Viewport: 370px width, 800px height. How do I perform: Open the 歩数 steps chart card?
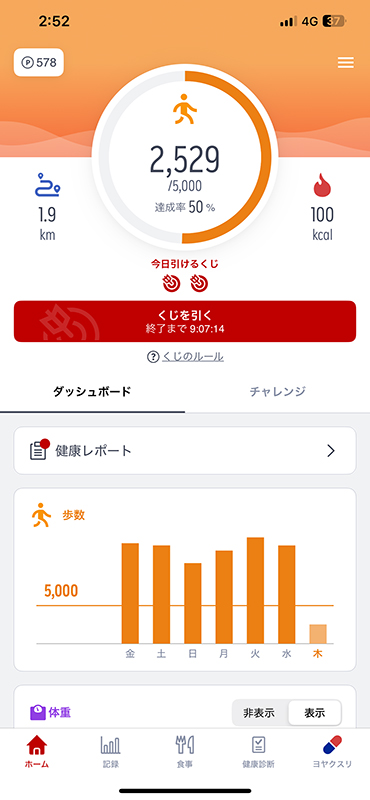(x=185, y=580)
